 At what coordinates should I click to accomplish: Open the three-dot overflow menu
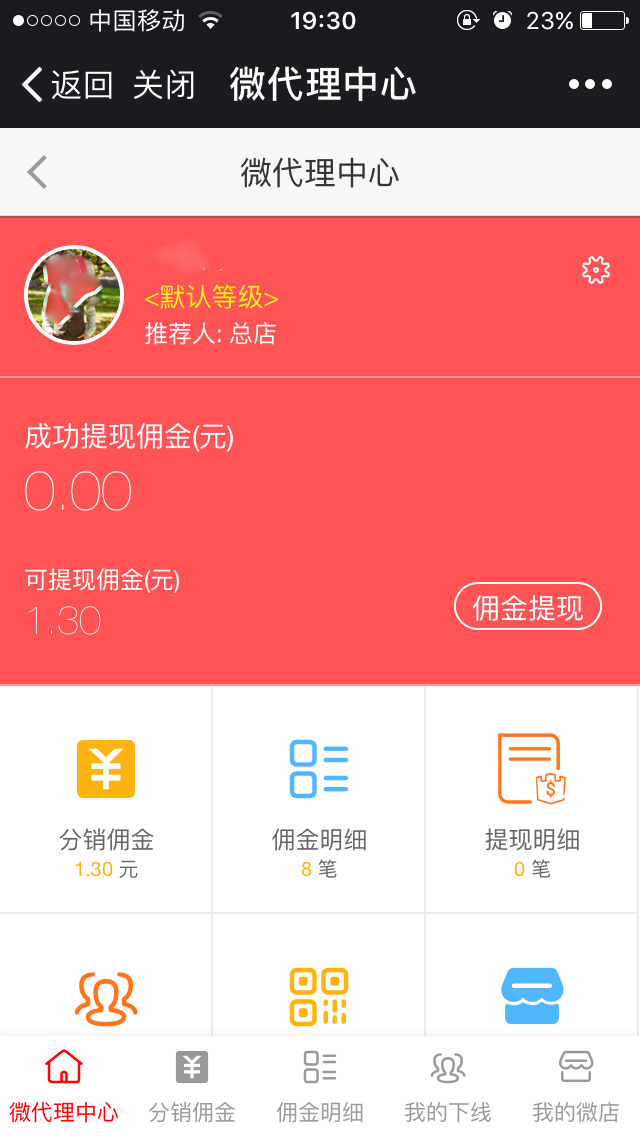590,85
